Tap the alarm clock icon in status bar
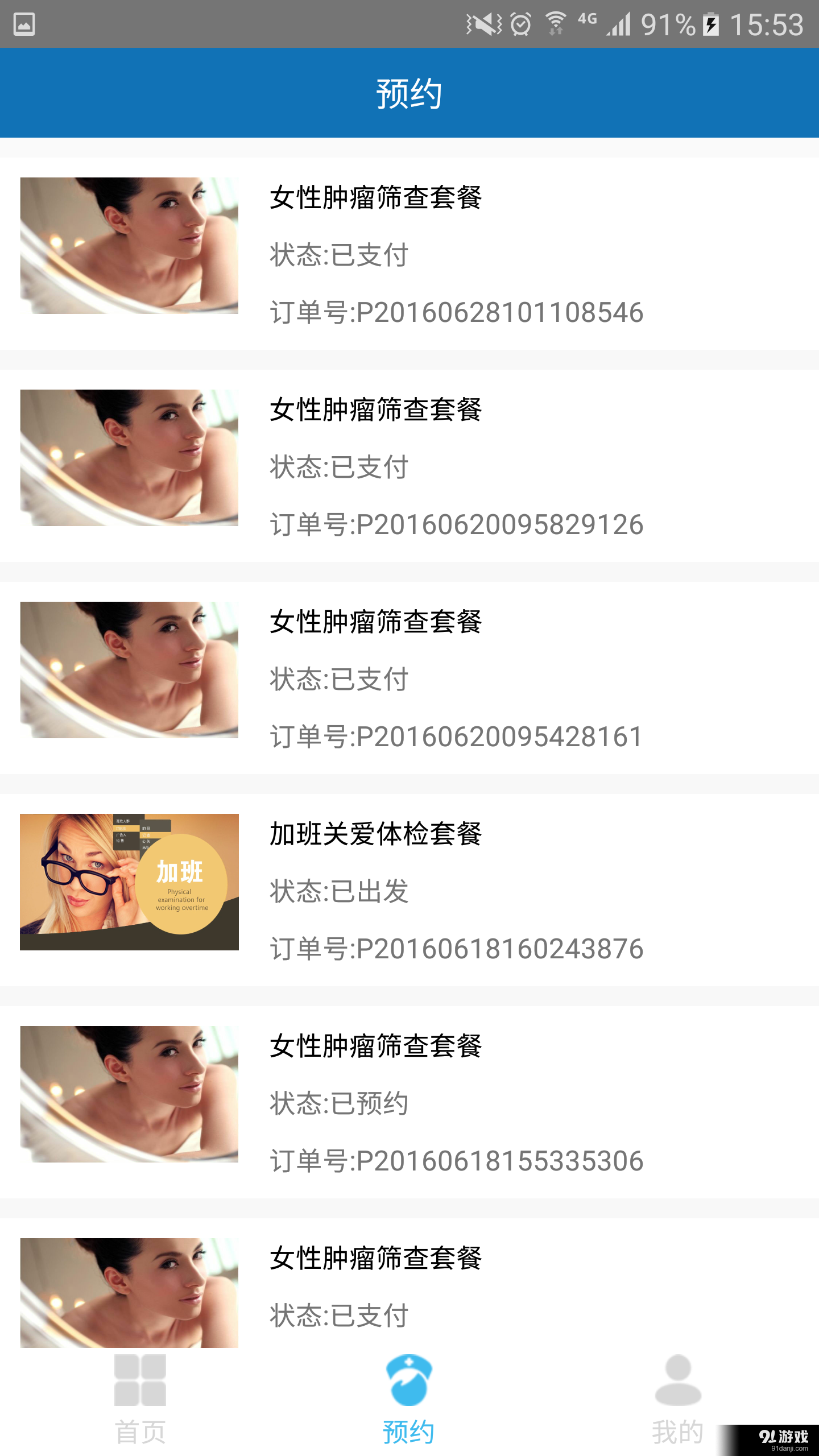Image resolution: width=819 pixels, height=1456 pixels. (x=521, y=23)
